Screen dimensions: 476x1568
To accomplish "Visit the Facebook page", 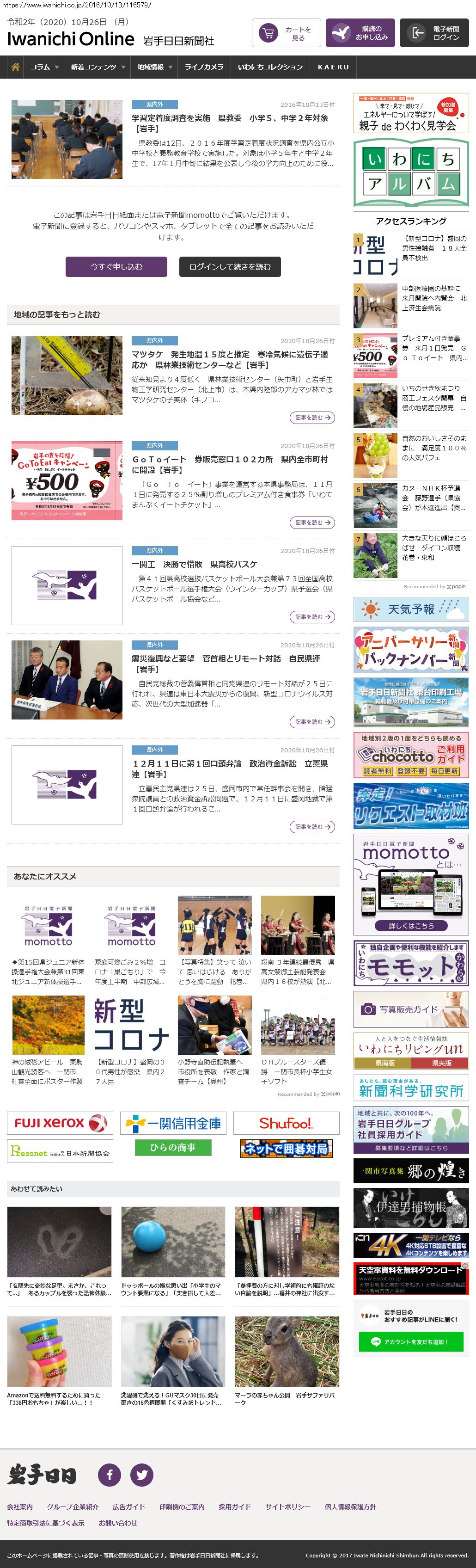I will (110, 1474).
